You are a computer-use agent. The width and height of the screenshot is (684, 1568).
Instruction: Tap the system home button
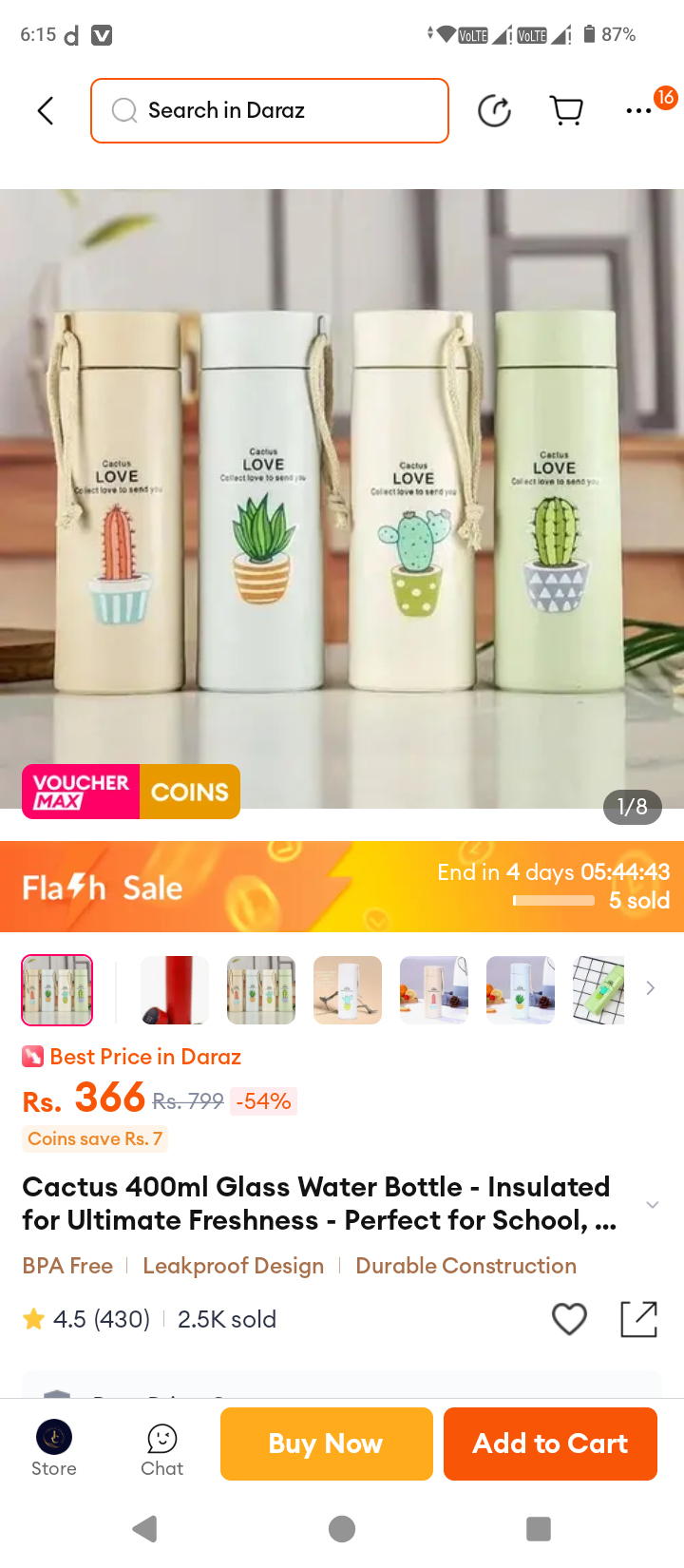pyautogui.click(x=342, y=1529)
